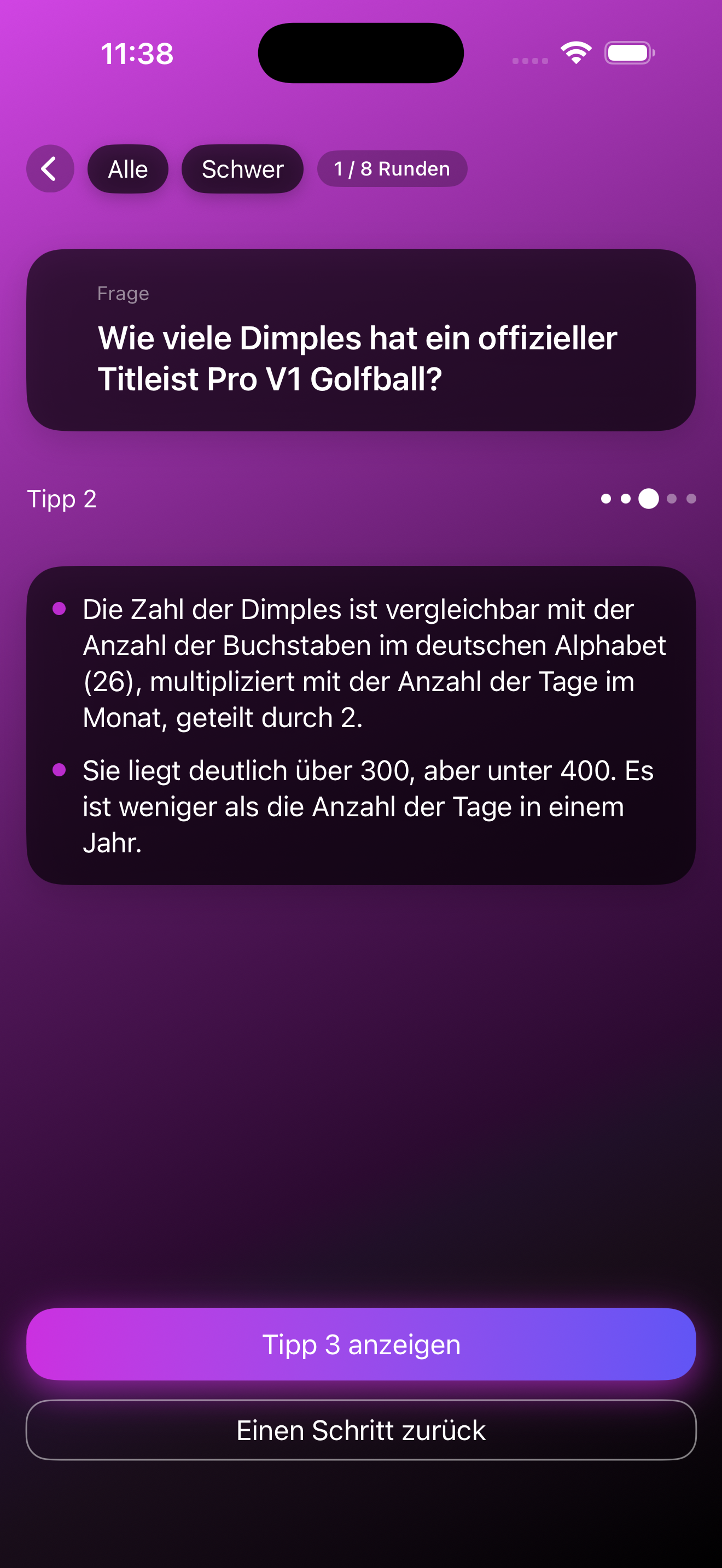722x1568 pixels.
Task: Tap the first bullet point in the hint card
Action: (60, 608)
